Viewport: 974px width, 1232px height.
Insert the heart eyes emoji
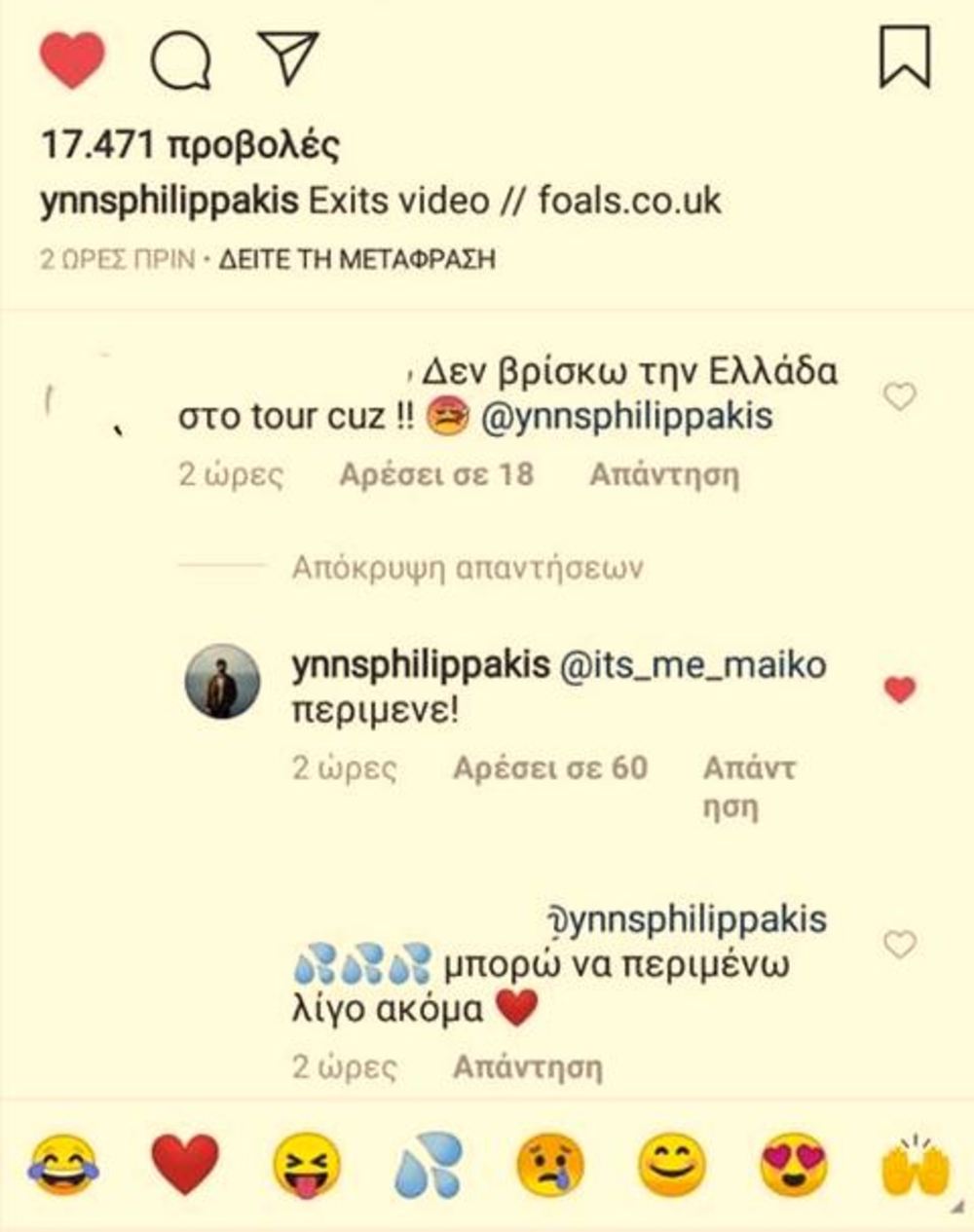tap(793, 1165)
